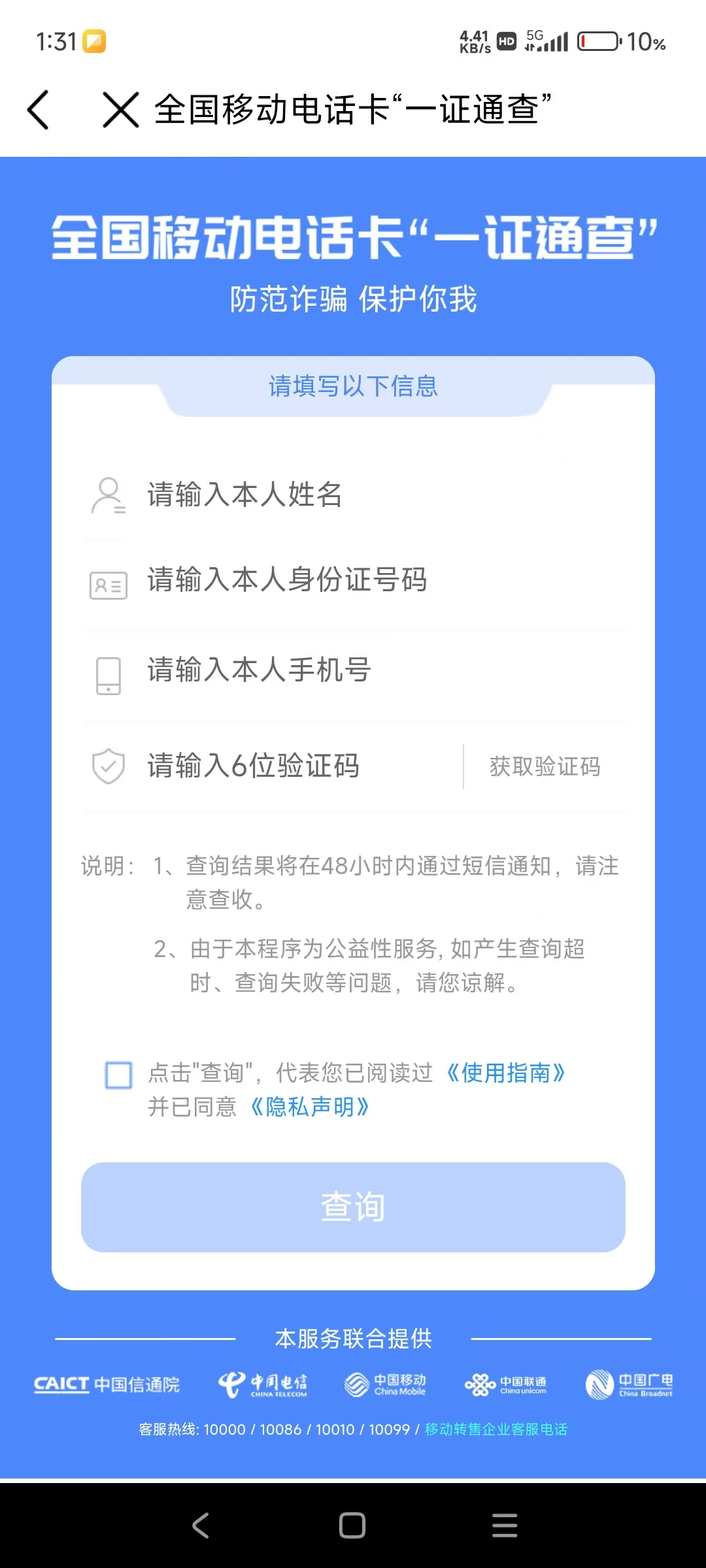Open the system recent apps button
Screen dimensions: 706x1568
[505, 1526]
